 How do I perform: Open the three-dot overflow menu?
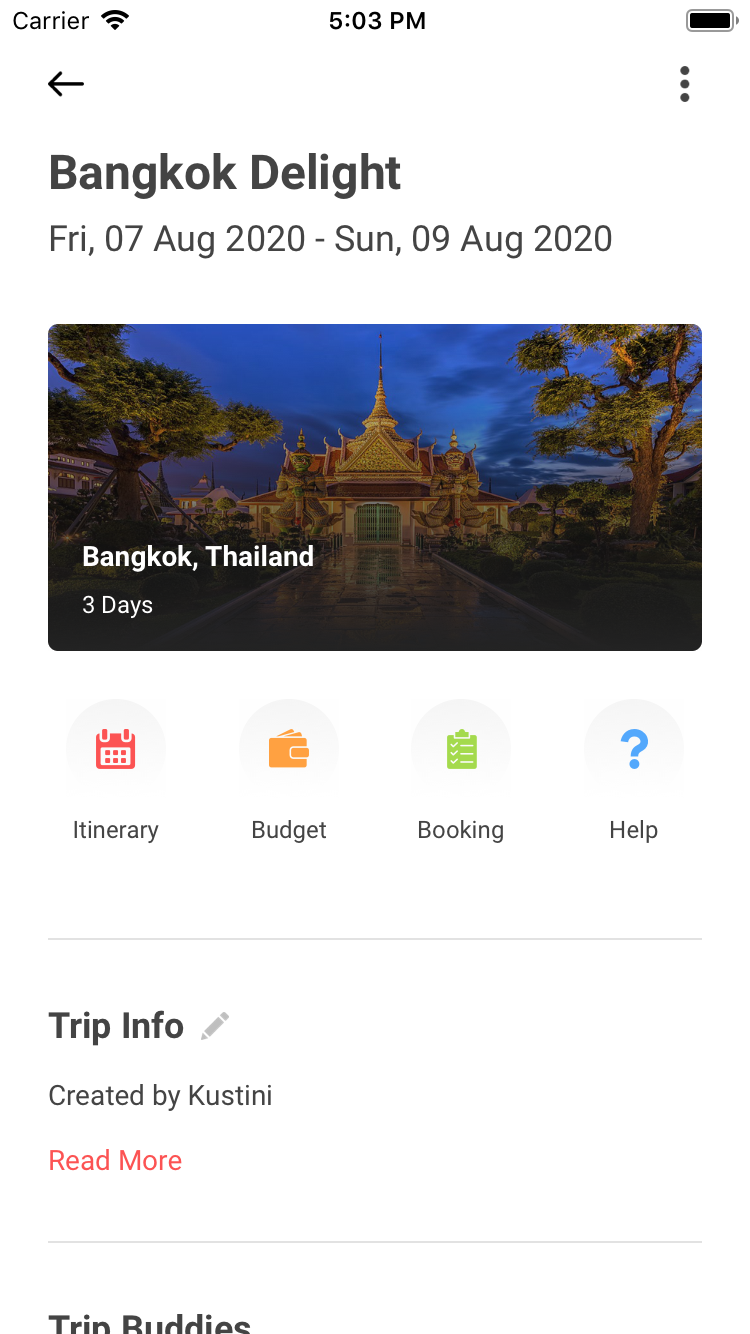(684, 84)
